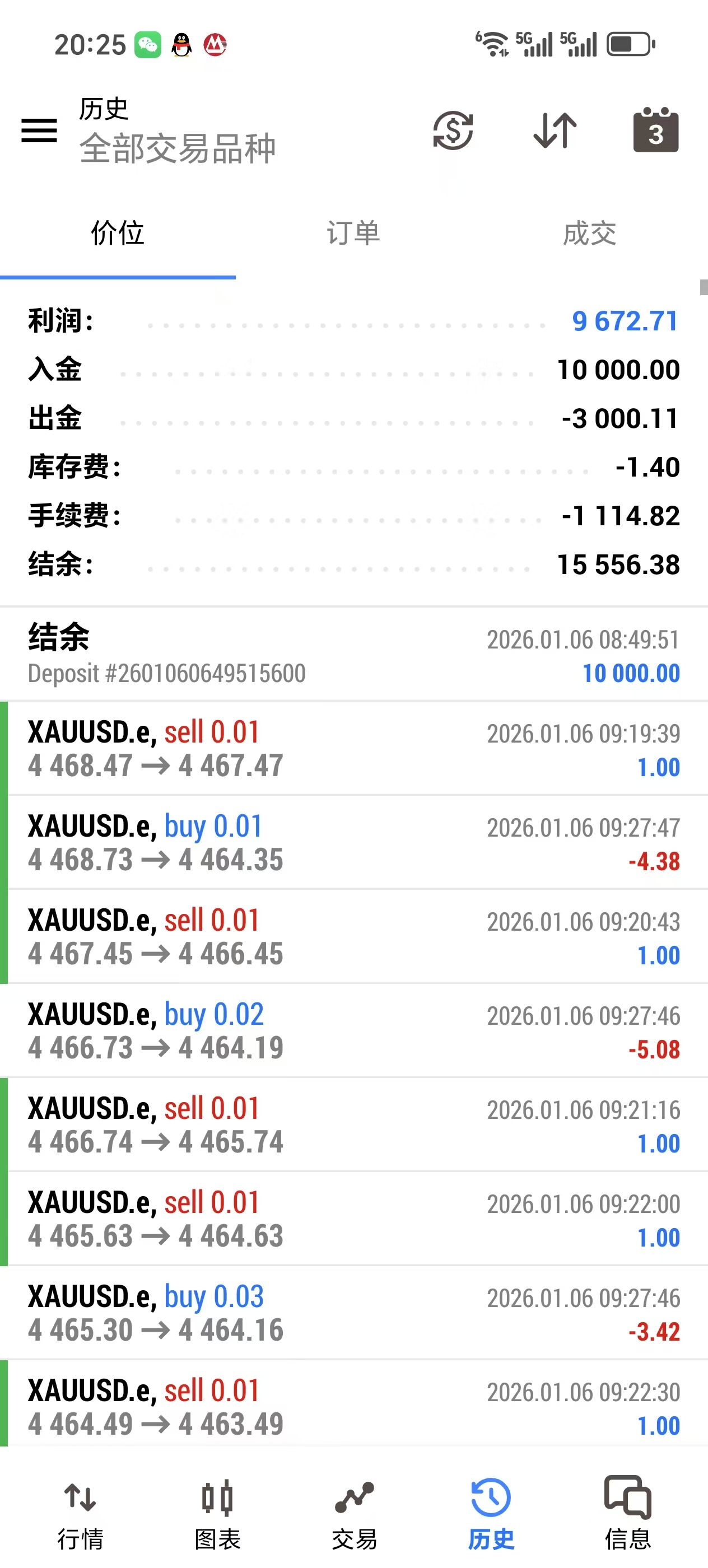Switch to the 成交 tab
This screenshot has width=708, height=1568.
click(589, 234)
